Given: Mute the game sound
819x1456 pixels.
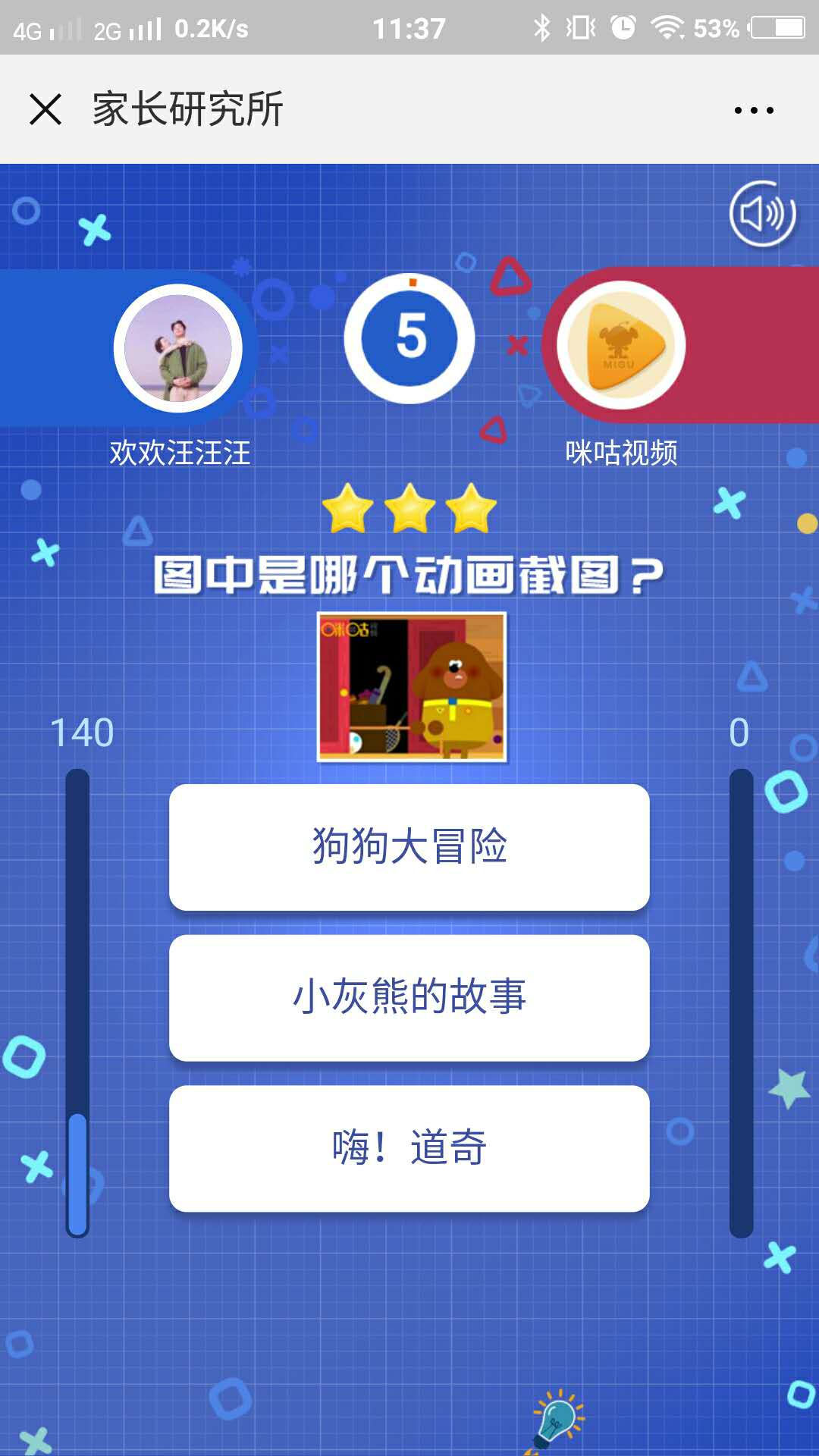Looking at the screenshot, I should 762,214.
